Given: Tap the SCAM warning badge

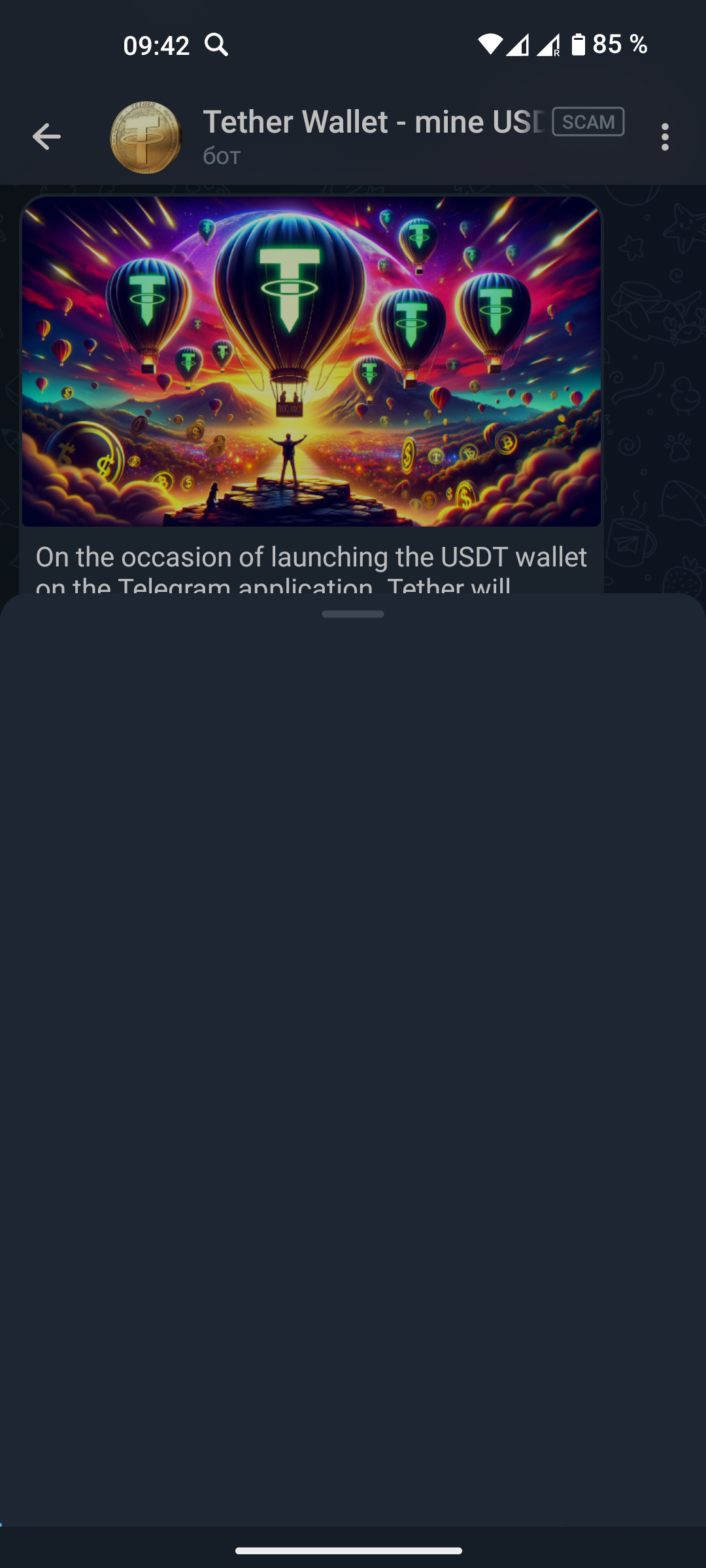Looking at the screenshot, I should (588, 122).
